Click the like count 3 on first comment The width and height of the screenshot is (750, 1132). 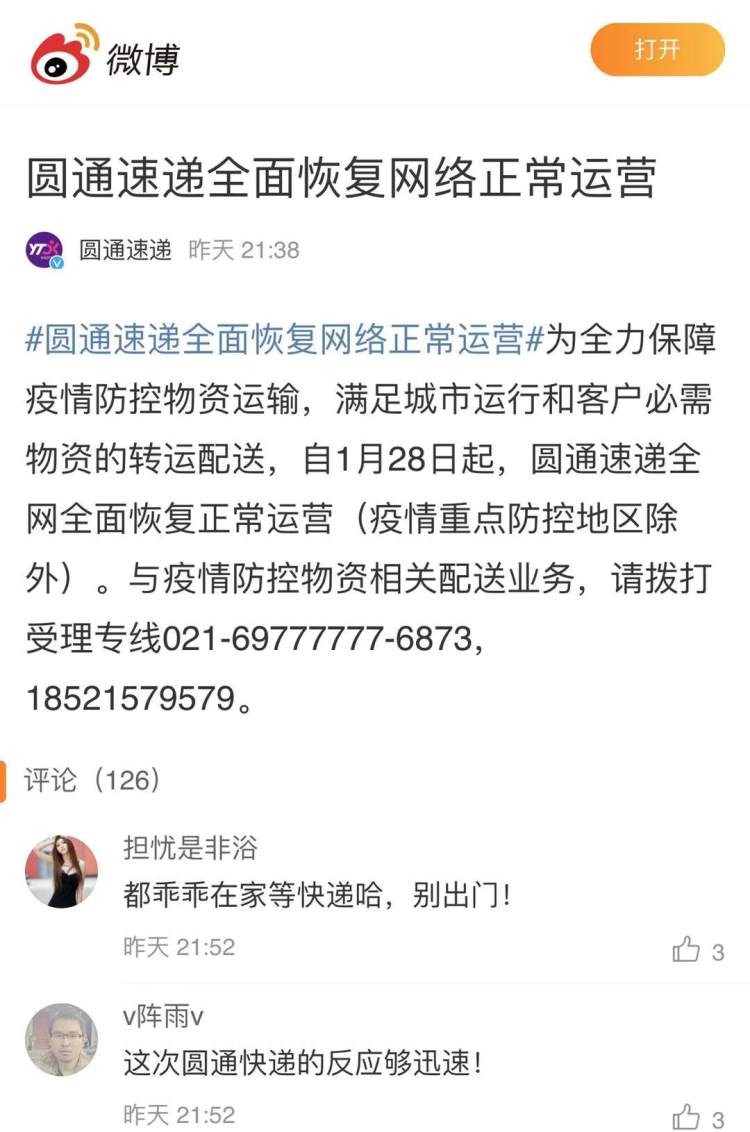click(716, 953)
